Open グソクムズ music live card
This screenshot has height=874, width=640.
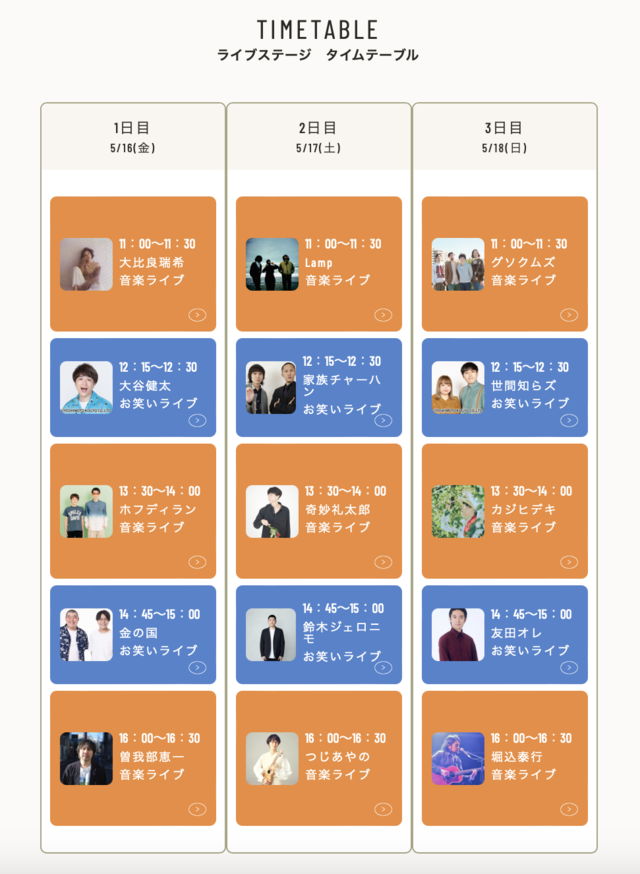tap(505, 264)
